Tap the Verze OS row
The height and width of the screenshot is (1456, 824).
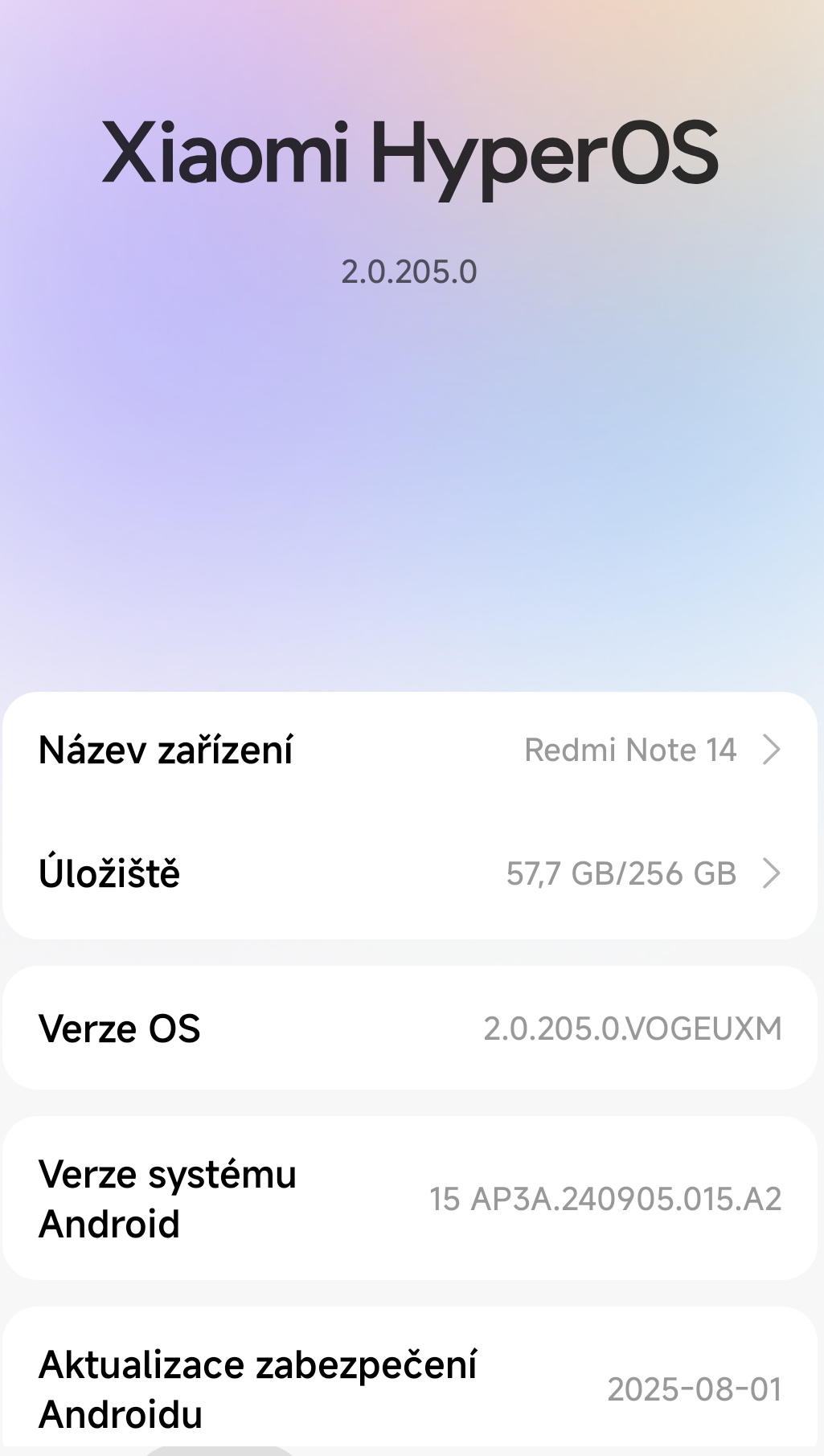click(410, 1029)
